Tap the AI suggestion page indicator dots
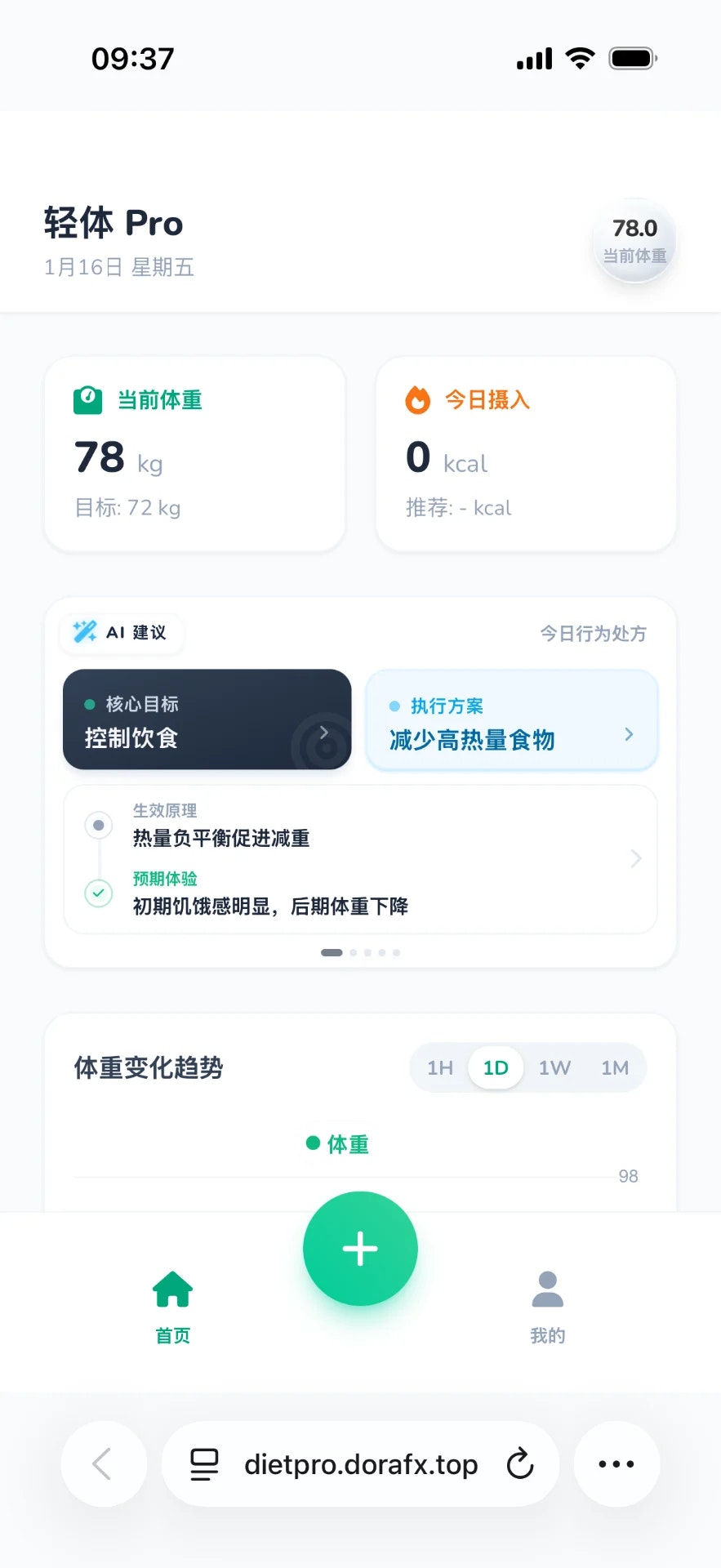The width and height of the screenshot is (721, 1568). 360,952
